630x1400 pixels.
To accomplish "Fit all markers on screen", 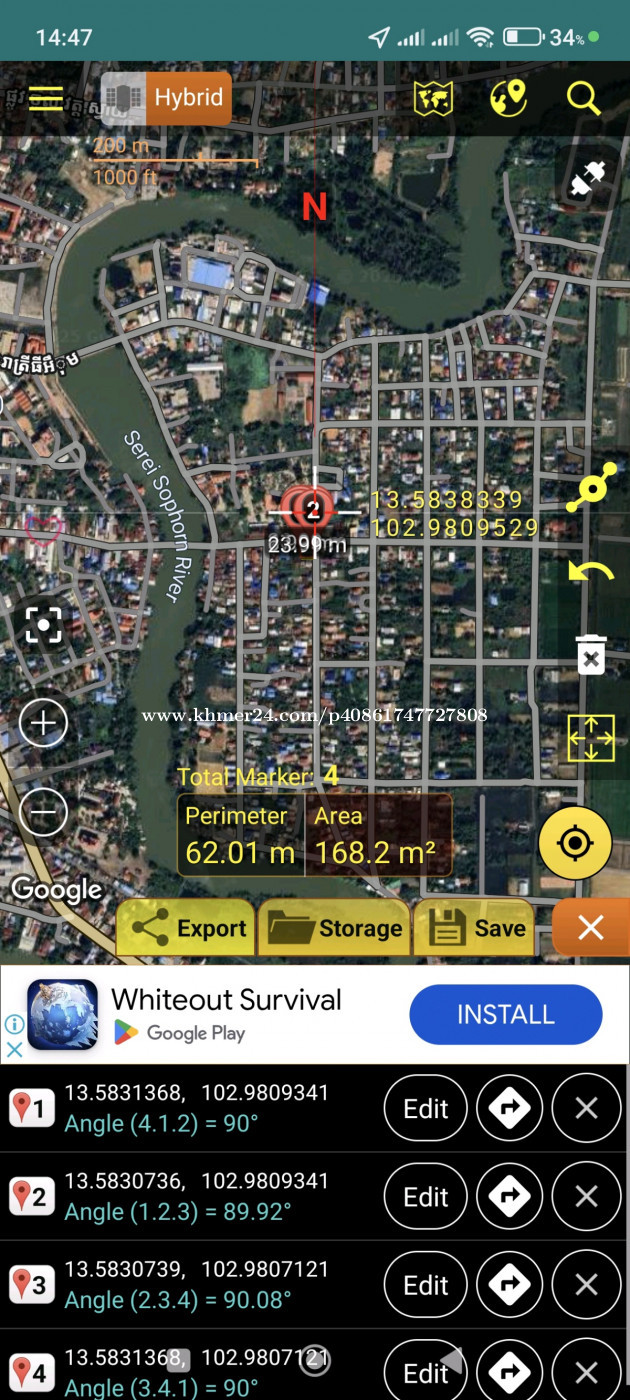I will 591,738.
